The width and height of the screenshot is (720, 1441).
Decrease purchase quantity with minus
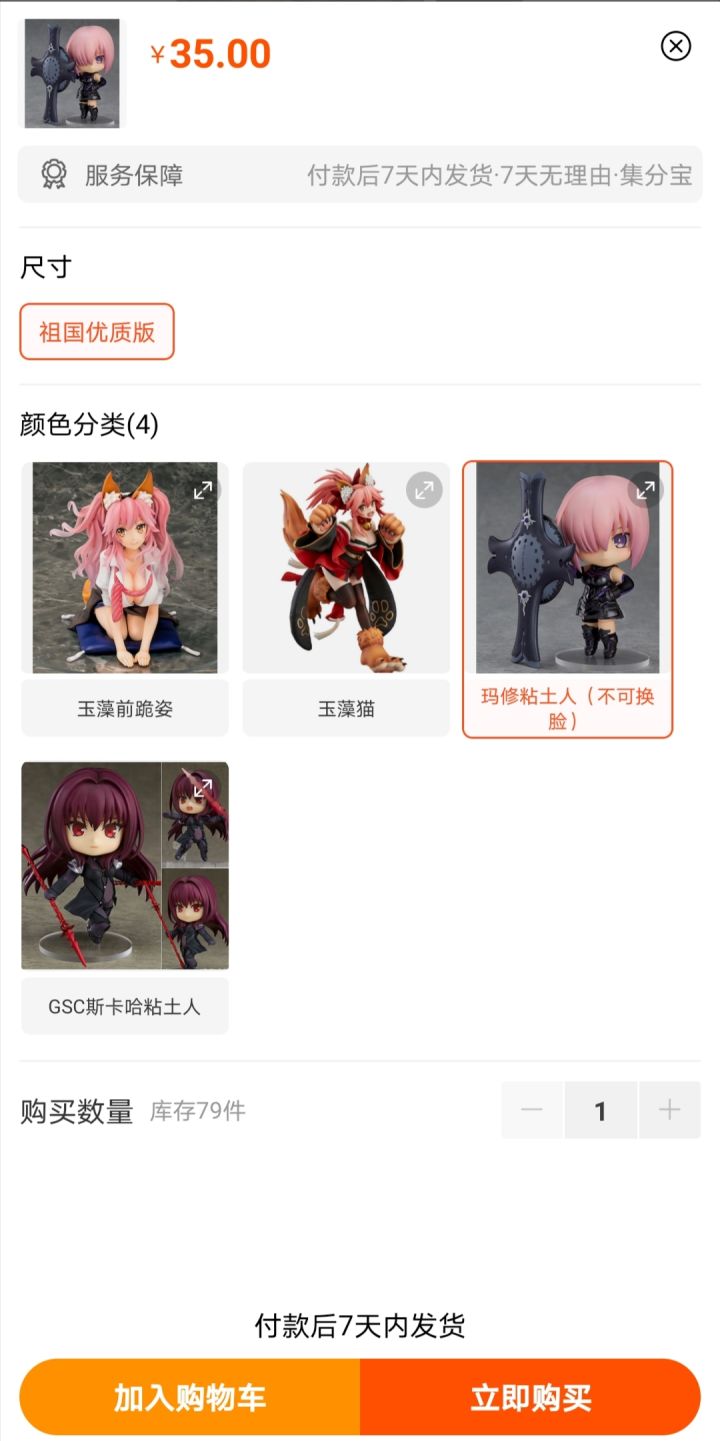click(532, 1110)
